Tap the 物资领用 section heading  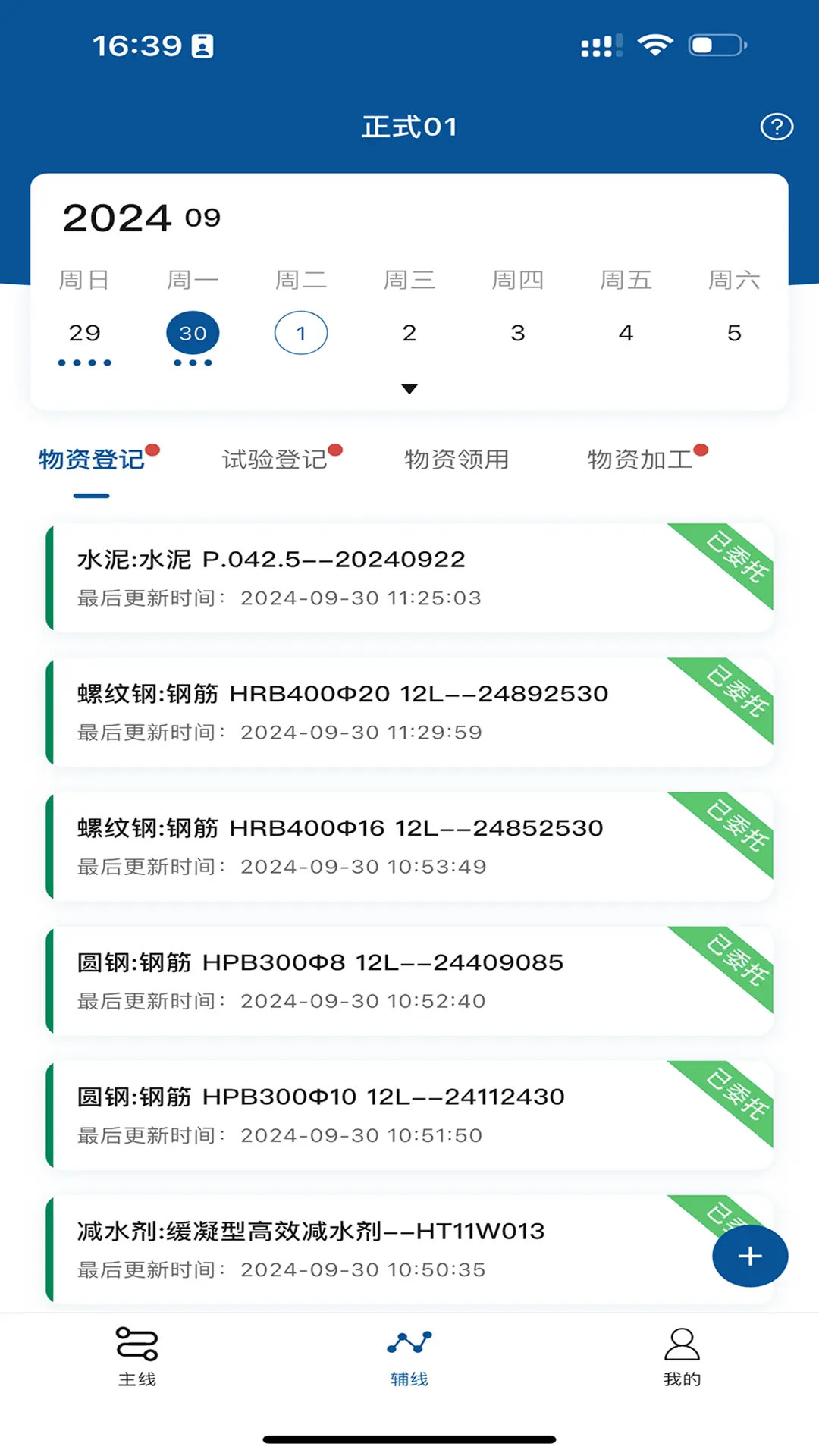pos(457,460)
